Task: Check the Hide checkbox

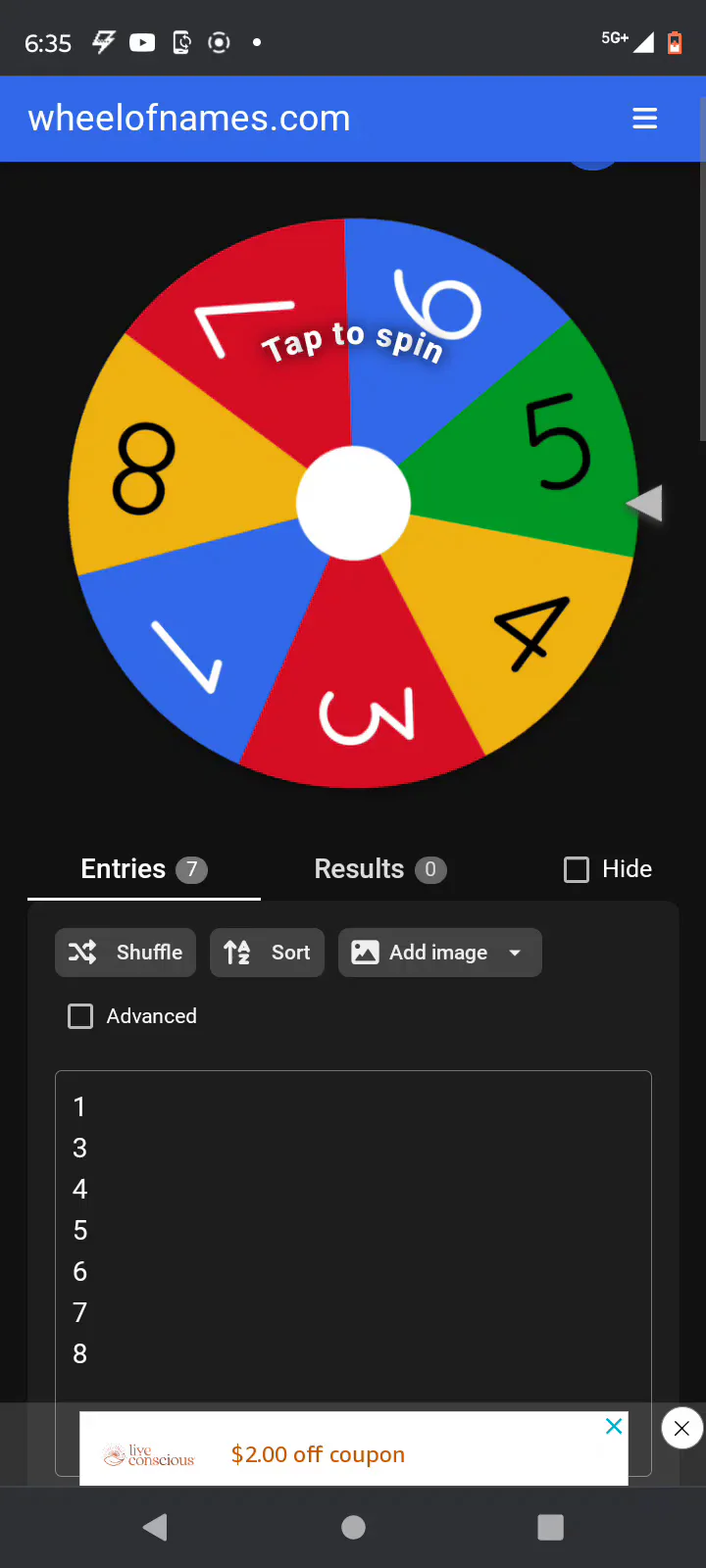Action: pyautogui.click(x=577, y=869)
